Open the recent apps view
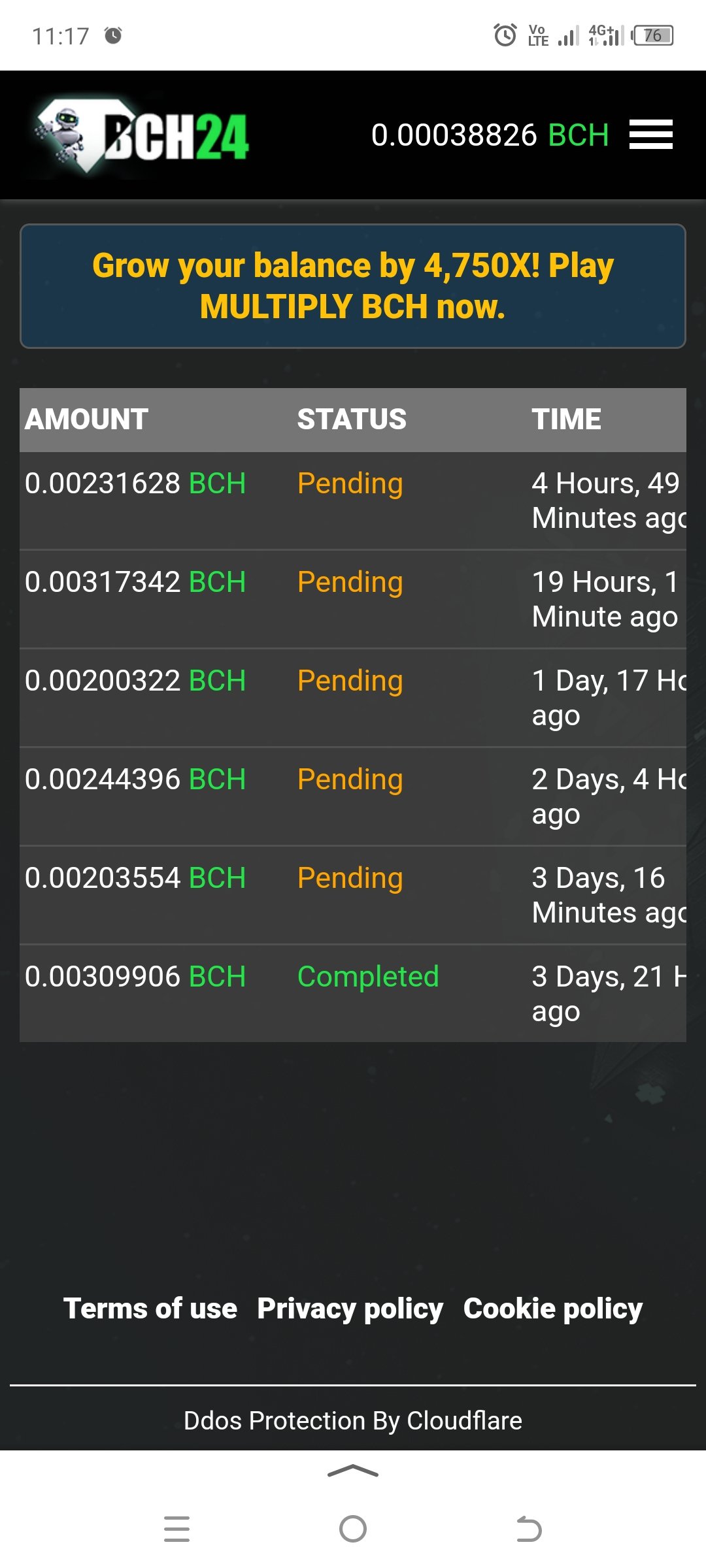 tap(176, 1529)
